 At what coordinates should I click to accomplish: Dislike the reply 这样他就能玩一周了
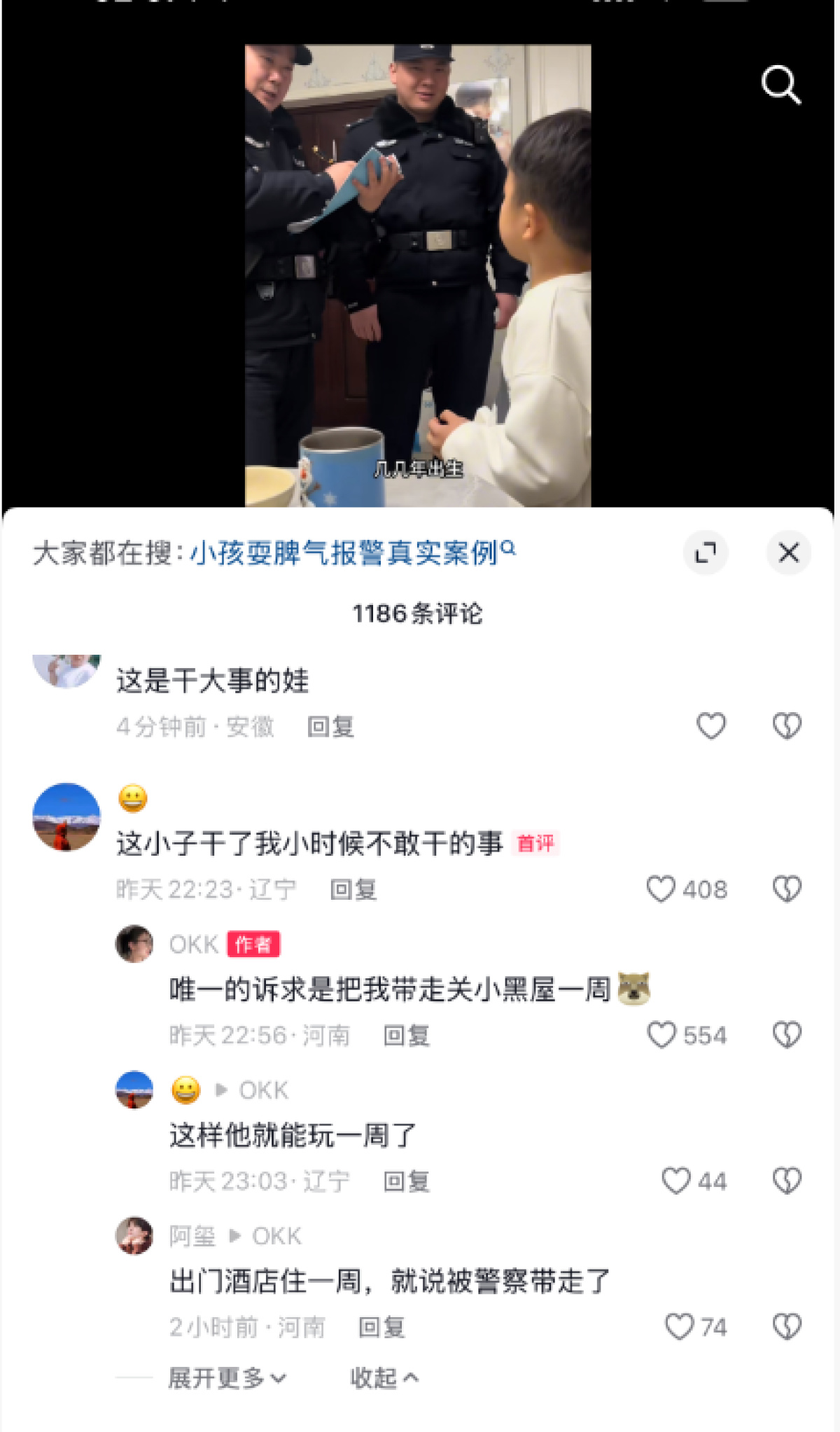[787, 1181]
